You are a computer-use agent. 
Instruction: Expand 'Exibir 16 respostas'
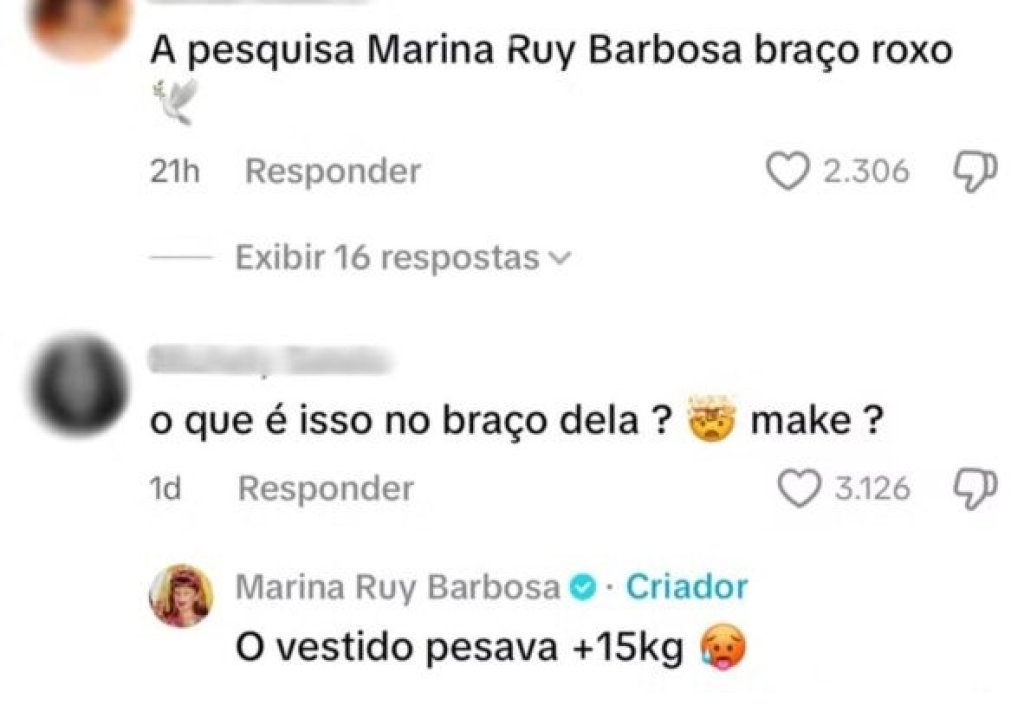402,258
